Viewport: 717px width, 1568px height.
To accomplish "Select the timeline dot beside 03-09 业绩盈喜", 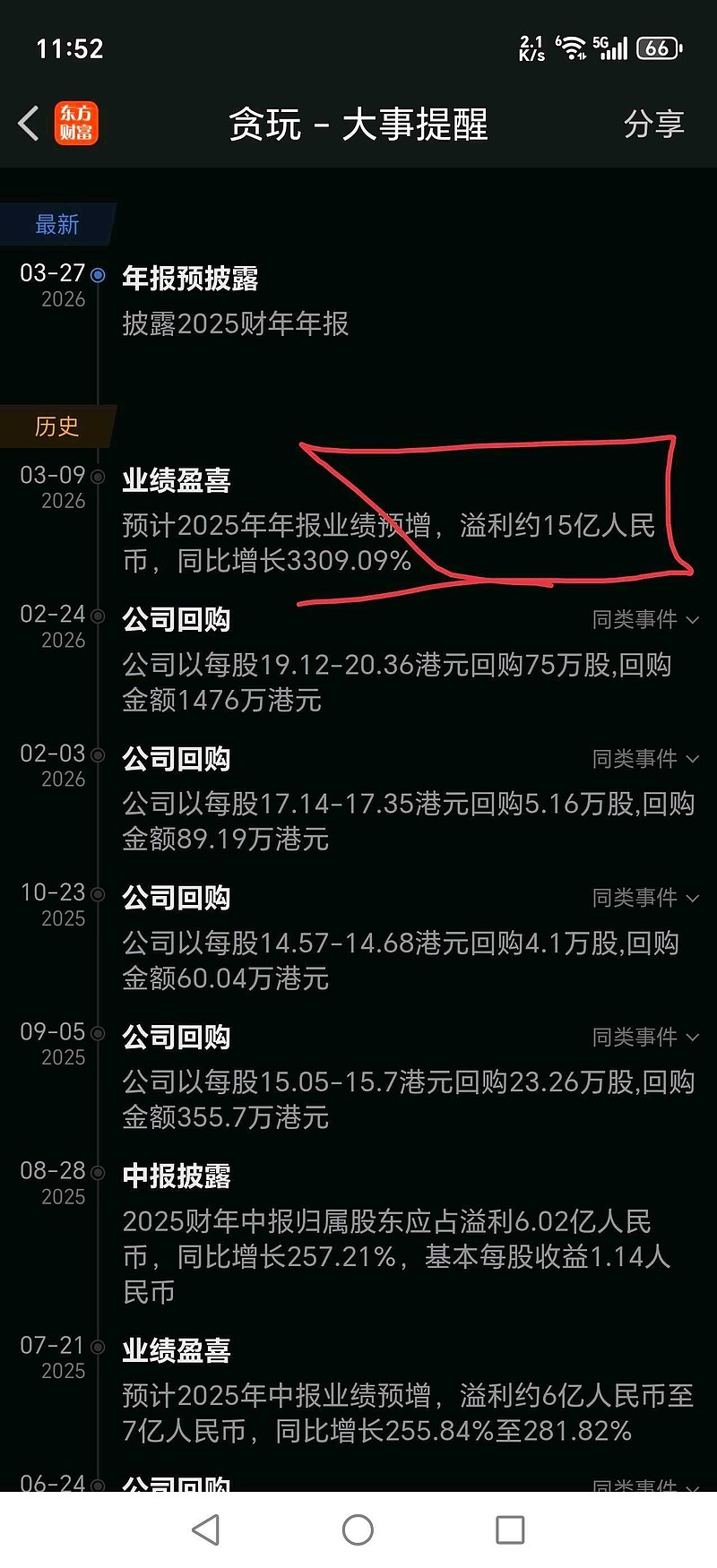I will (98, 477).
